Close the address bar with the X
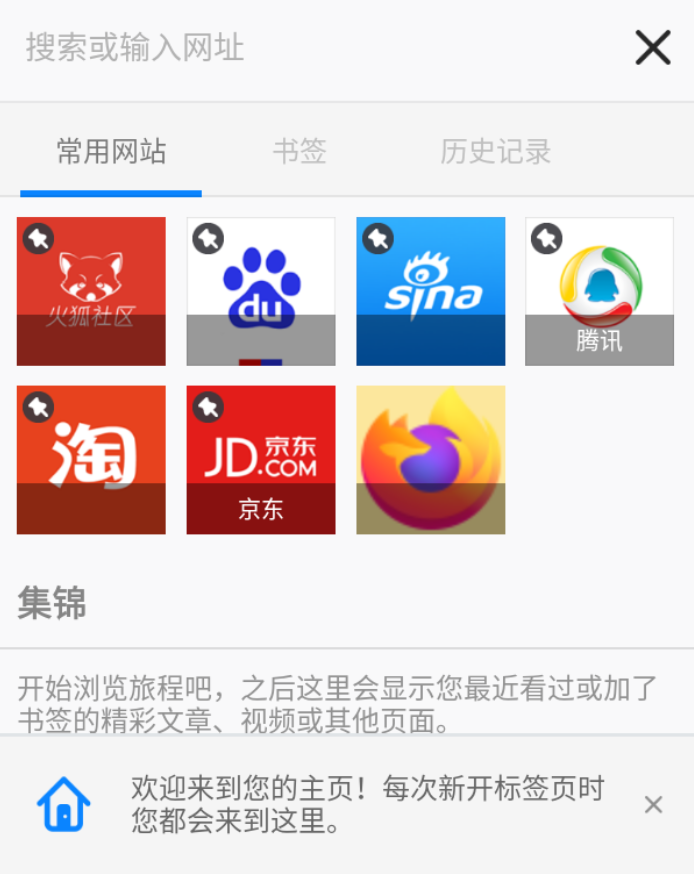This screenshot has width=694, height=874. click(653, 47)
